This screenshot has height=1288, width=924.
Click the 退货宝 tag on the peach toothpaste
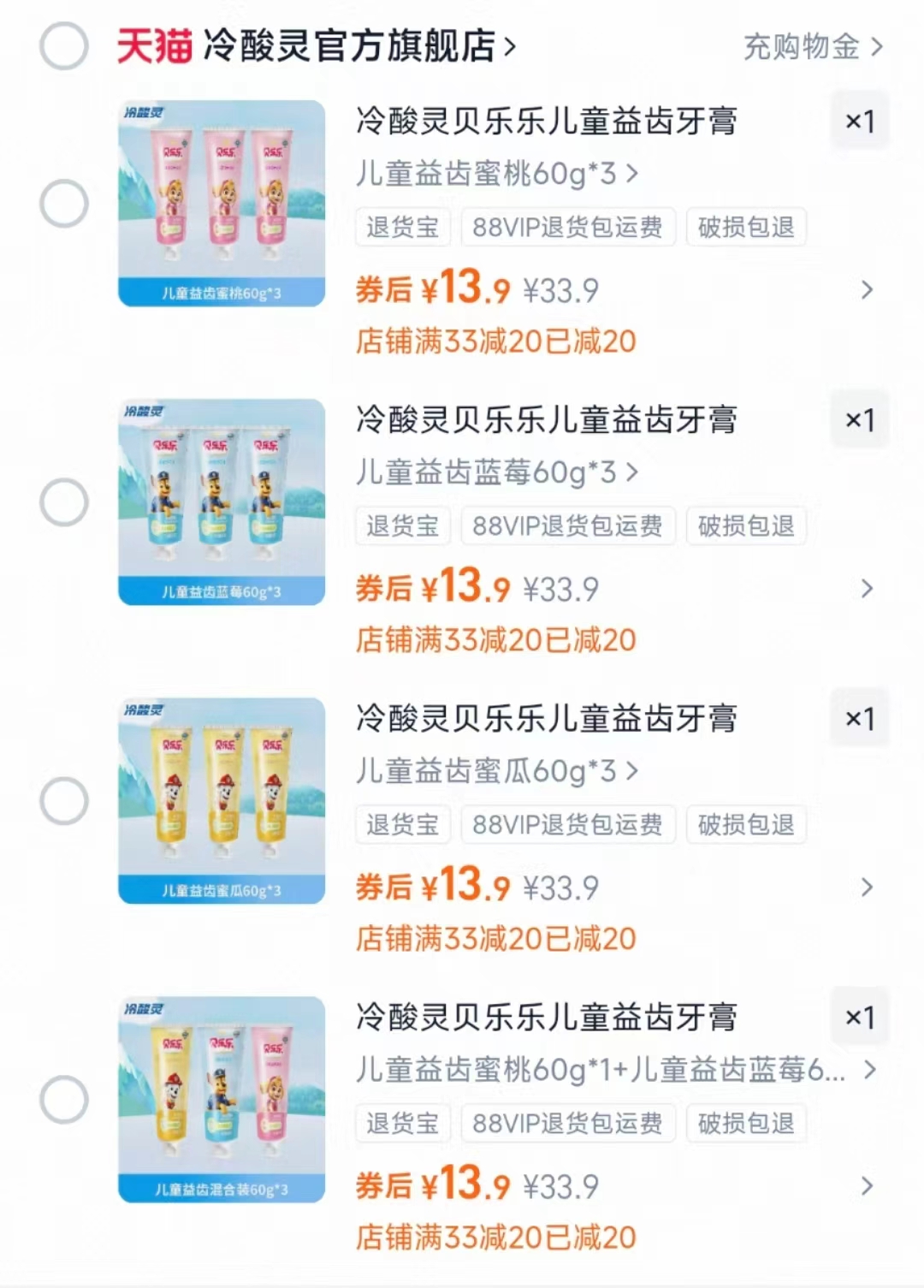[401, 227]
